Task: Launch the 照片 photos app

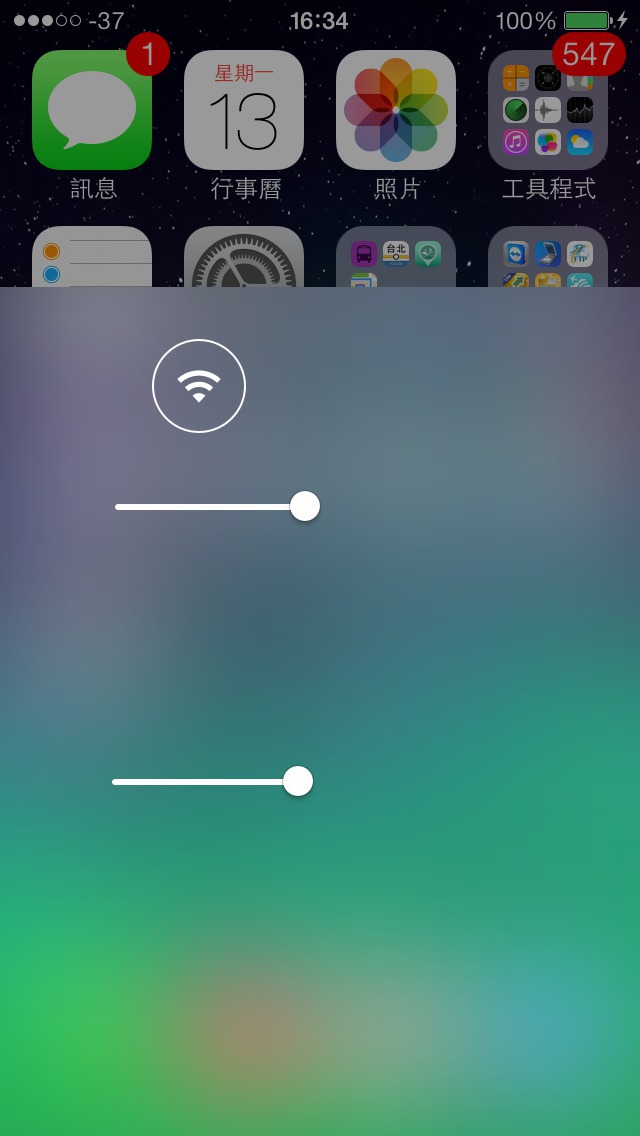Action: tap(396, 110)
